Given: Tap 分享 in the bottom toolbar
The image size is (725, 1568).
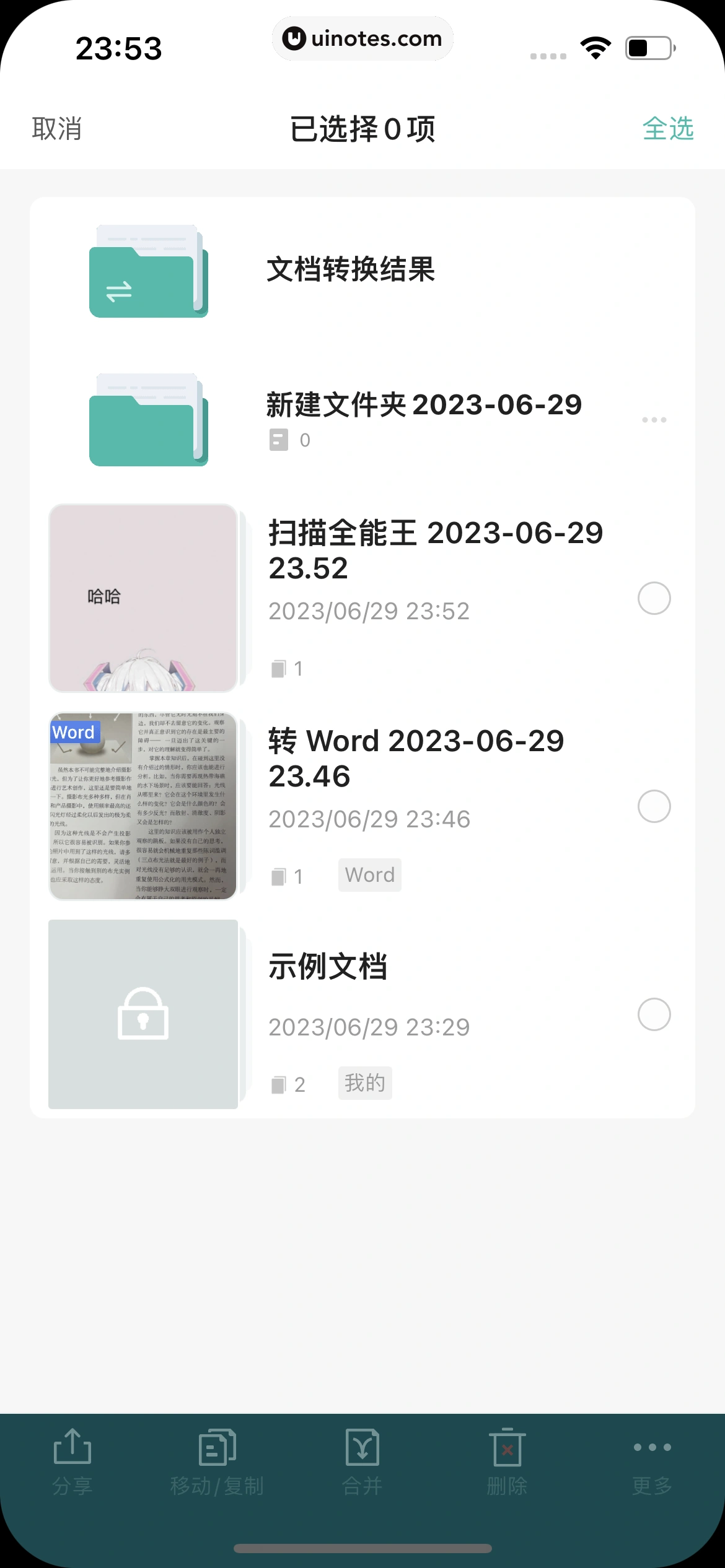Looking at the screenshot, I should click(72, 1461).
